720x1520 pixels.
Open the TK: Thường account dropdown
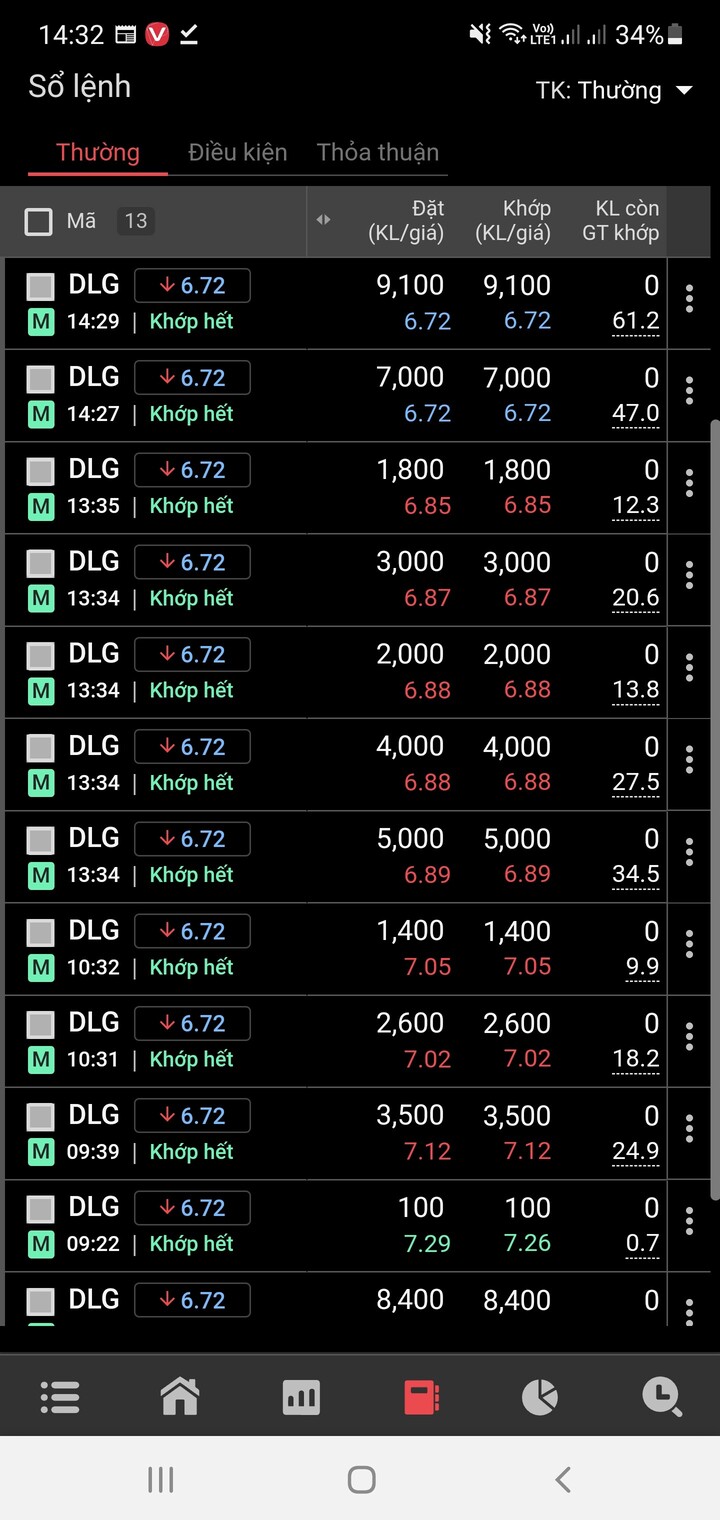[614, 90]
